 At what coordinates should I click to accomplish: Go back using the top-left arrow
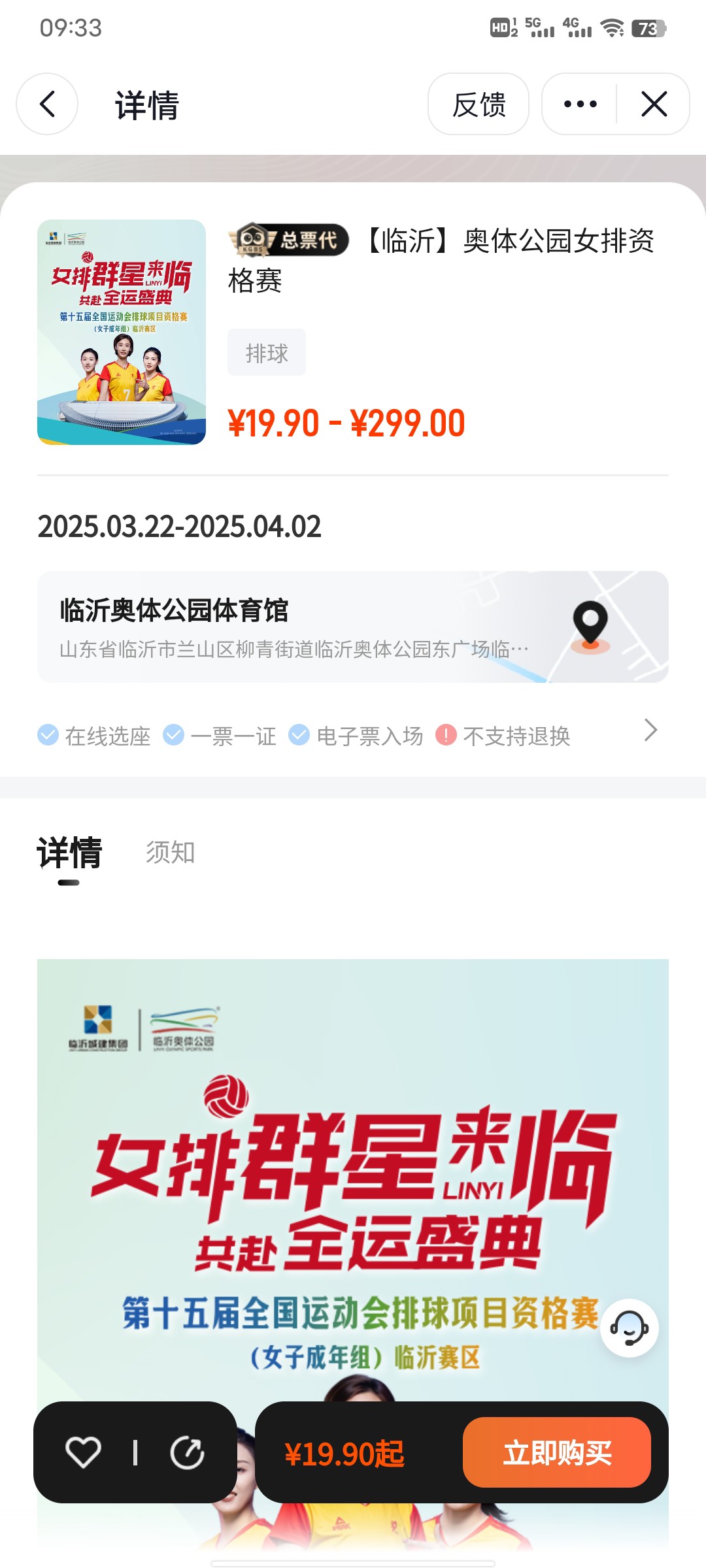pyautogui.click(x=47, y=104)
